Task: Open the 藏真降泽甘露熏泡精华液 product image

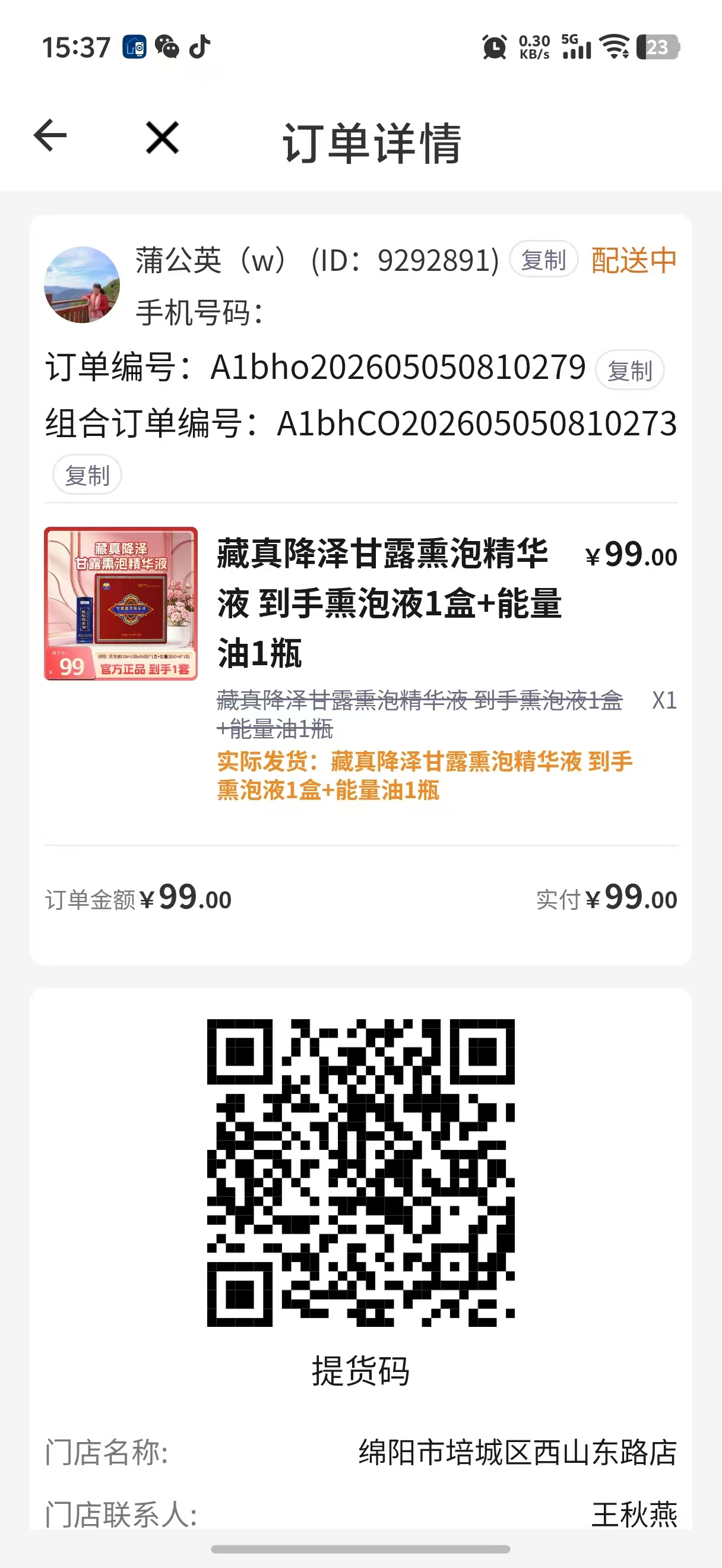Action: (121, 604)
